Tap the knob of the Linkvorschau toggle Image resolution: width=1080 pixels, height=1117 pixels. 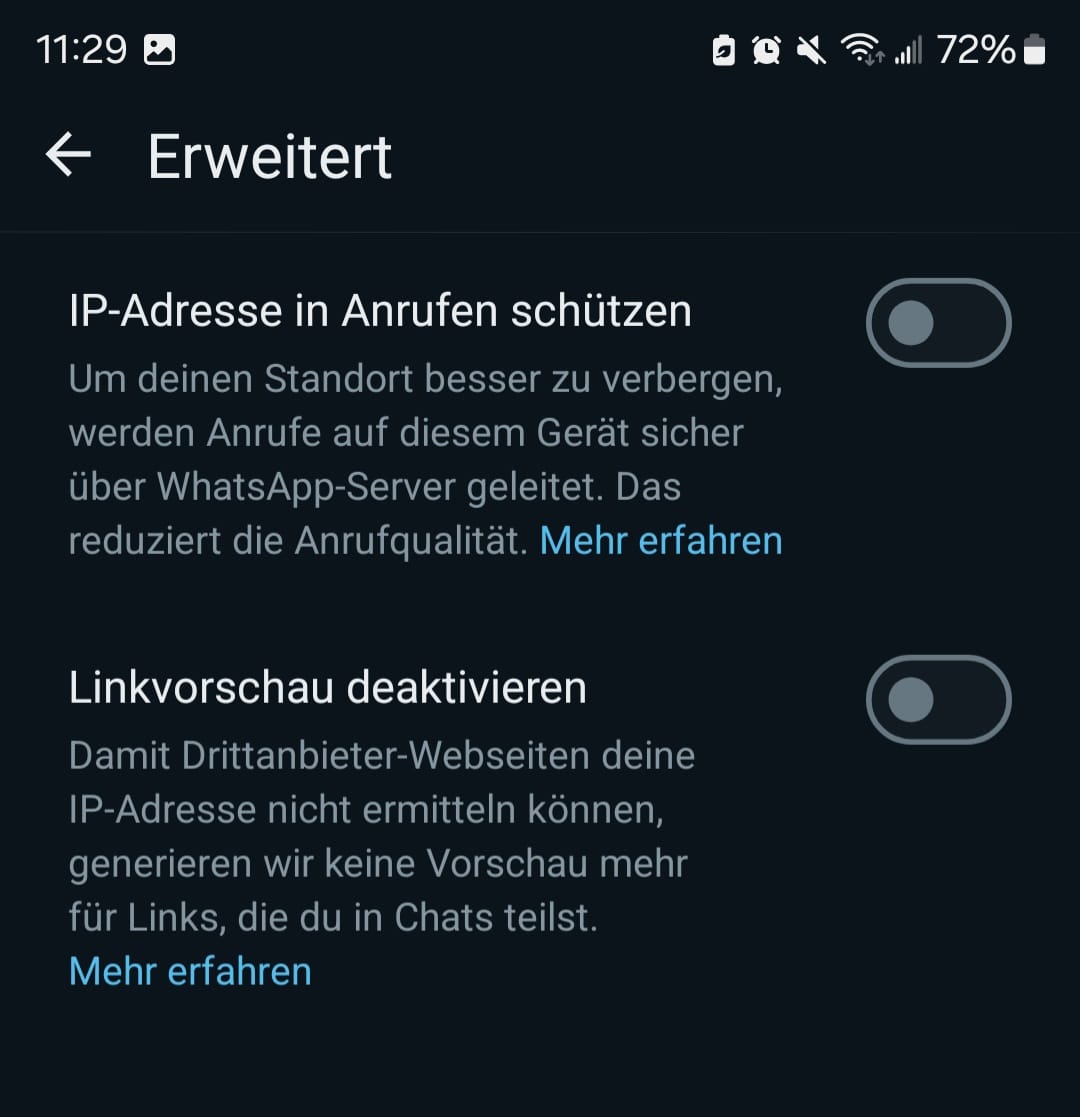point(912,699)
